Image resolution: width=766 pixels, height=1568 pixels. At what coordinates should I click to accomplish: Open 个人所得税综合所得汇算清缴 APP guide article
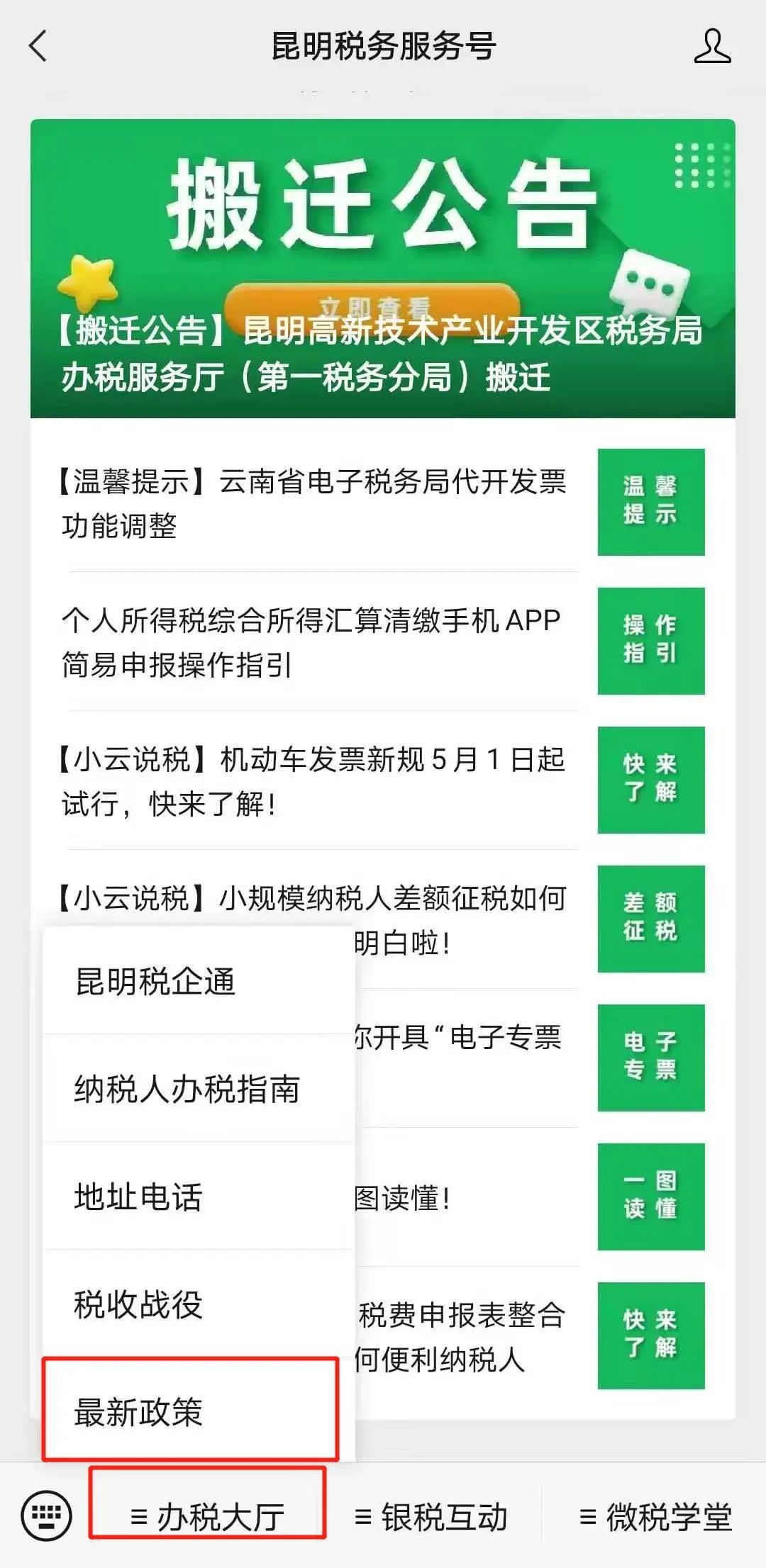(383, 642)
